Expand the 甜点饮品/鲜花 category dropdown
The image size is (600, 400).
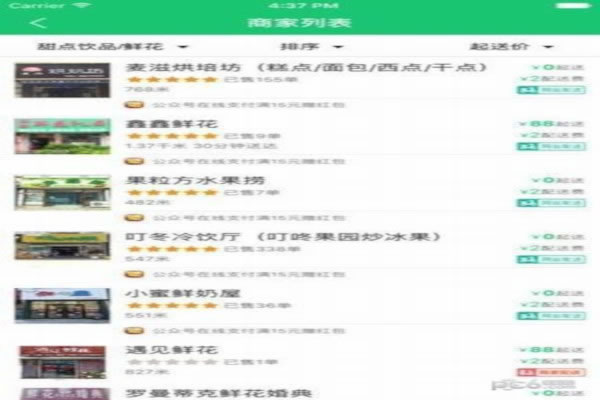112,46
